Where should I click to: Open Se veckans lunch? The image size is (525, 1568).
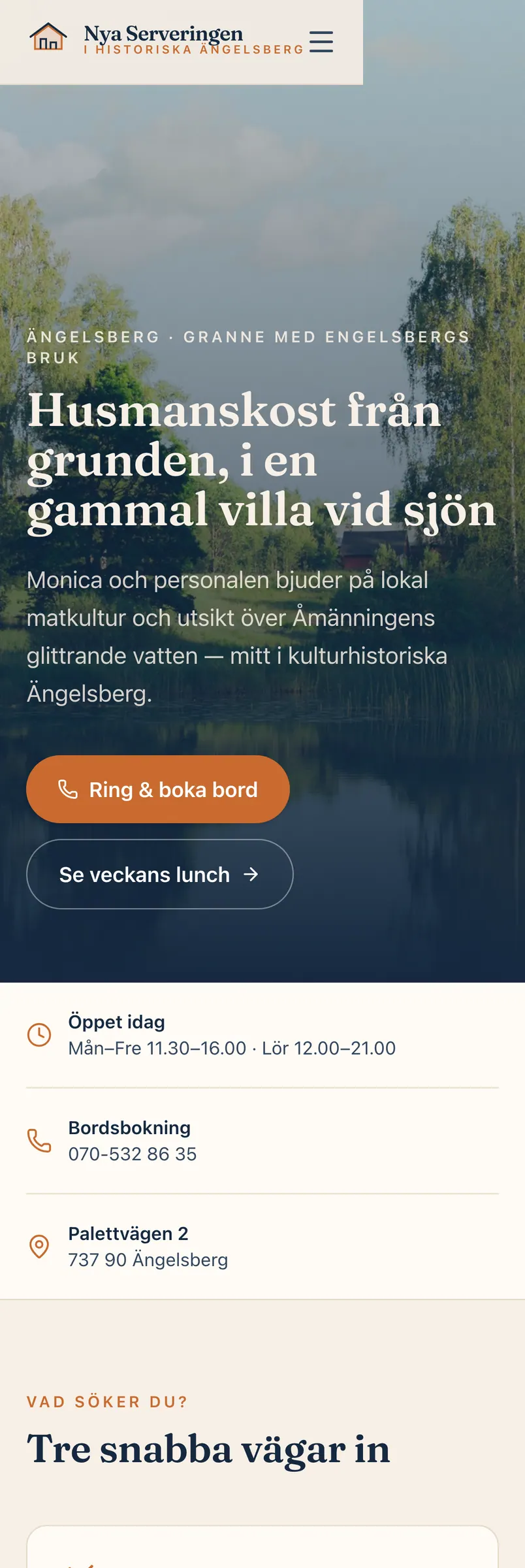[x=160, y=874]
